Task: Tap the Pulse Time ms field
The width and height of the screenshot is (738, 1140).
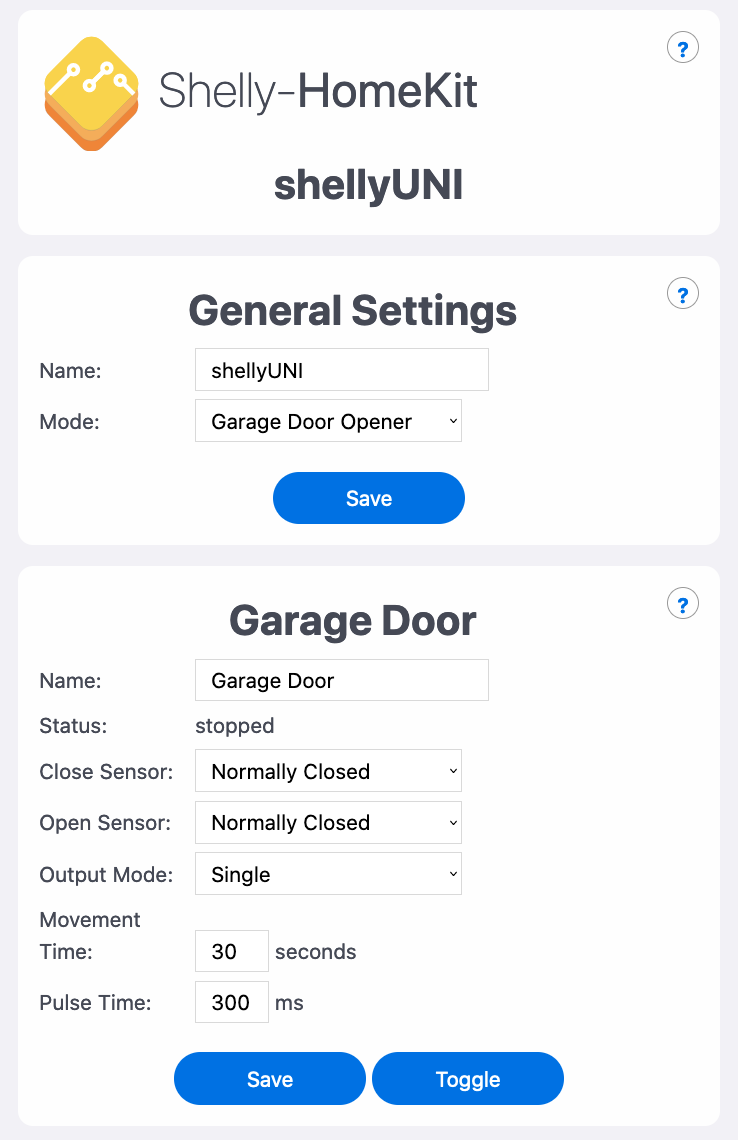Action: coord(231,1002)
